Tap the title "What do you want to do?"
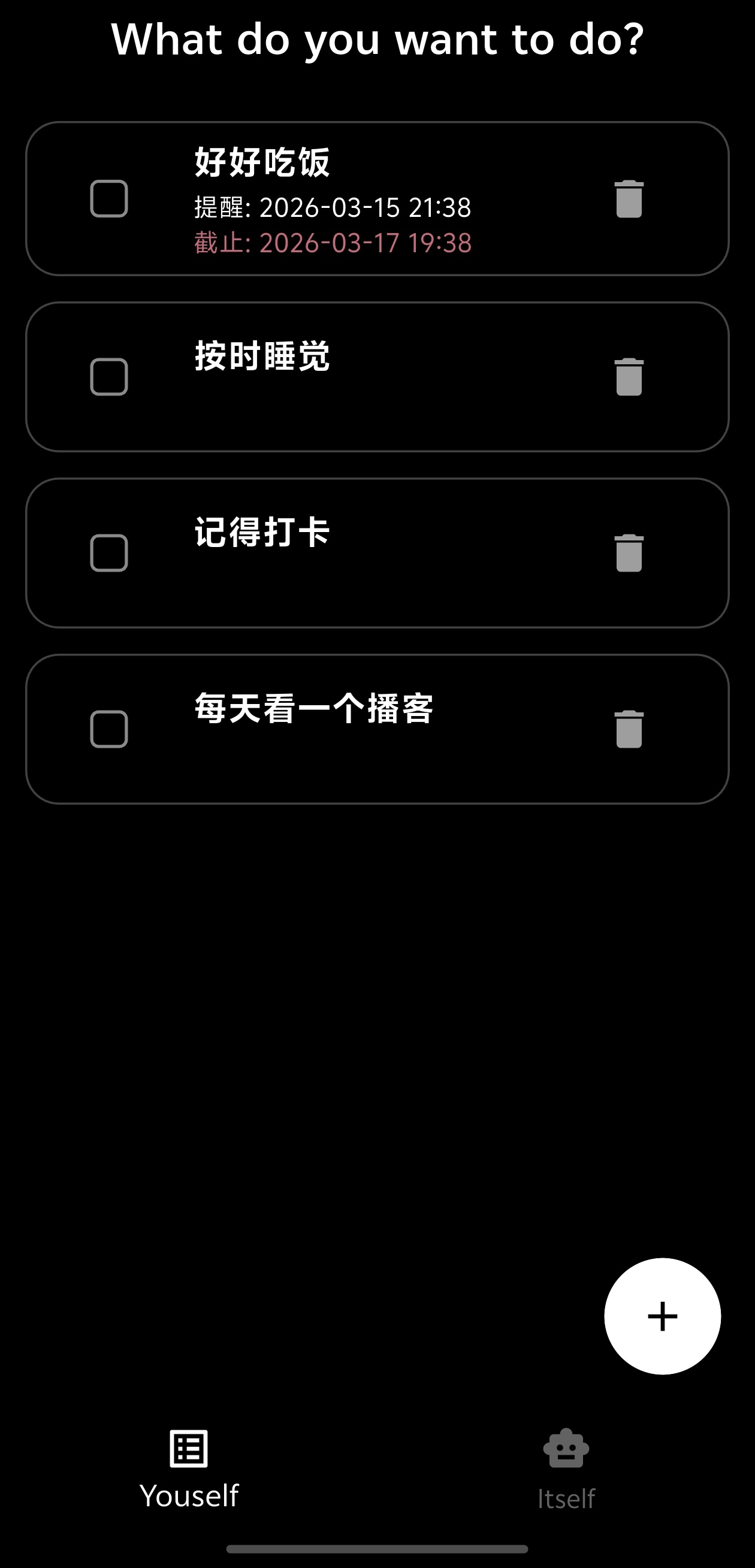Screen dimensions: 755x1568 click(x=377, y=39)
